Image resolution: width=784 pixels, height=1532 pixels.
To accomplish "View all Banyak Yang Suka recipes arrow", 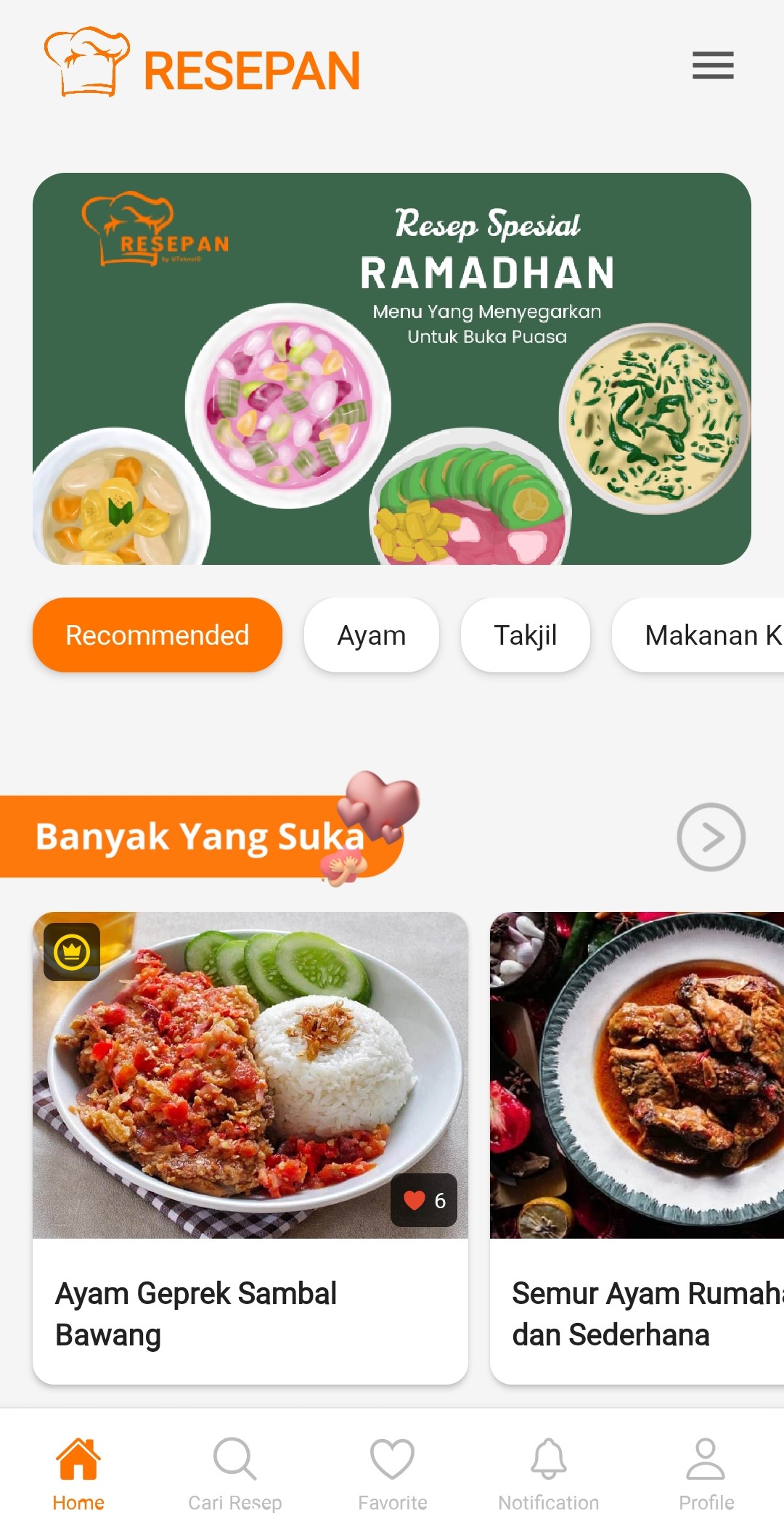I will [x=711, y=837].
